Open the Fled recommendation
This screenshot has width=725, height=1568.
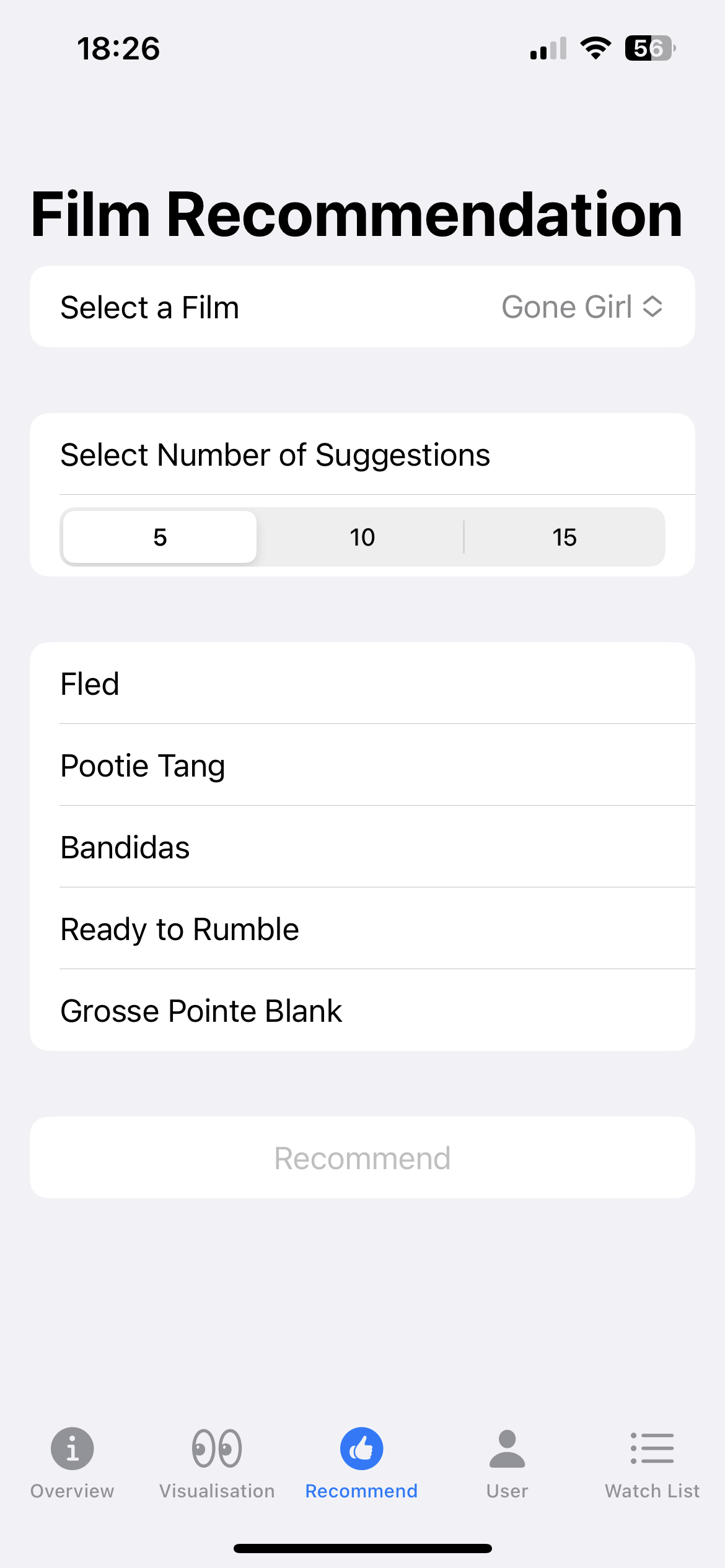click(362, 684)
